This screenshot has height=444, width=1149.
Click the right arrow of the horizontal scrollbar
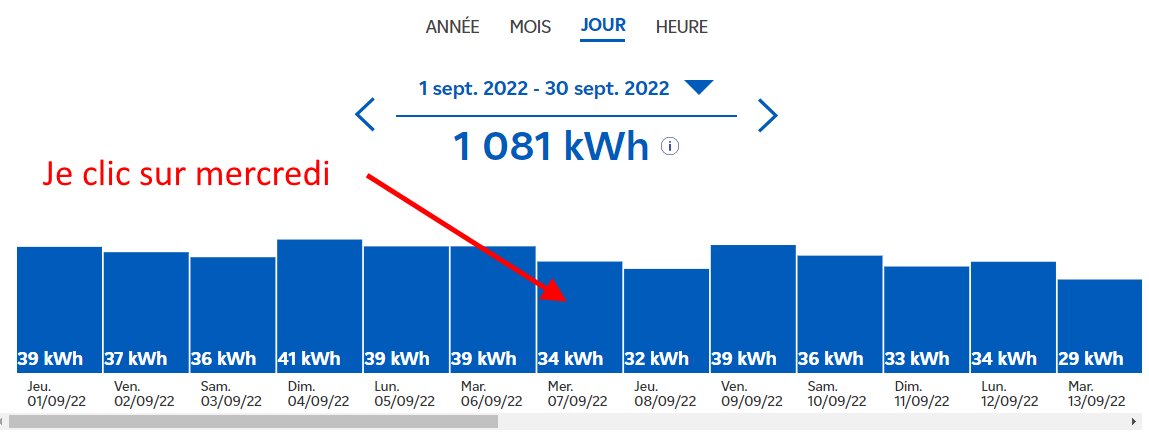(x=1134, y=423)
